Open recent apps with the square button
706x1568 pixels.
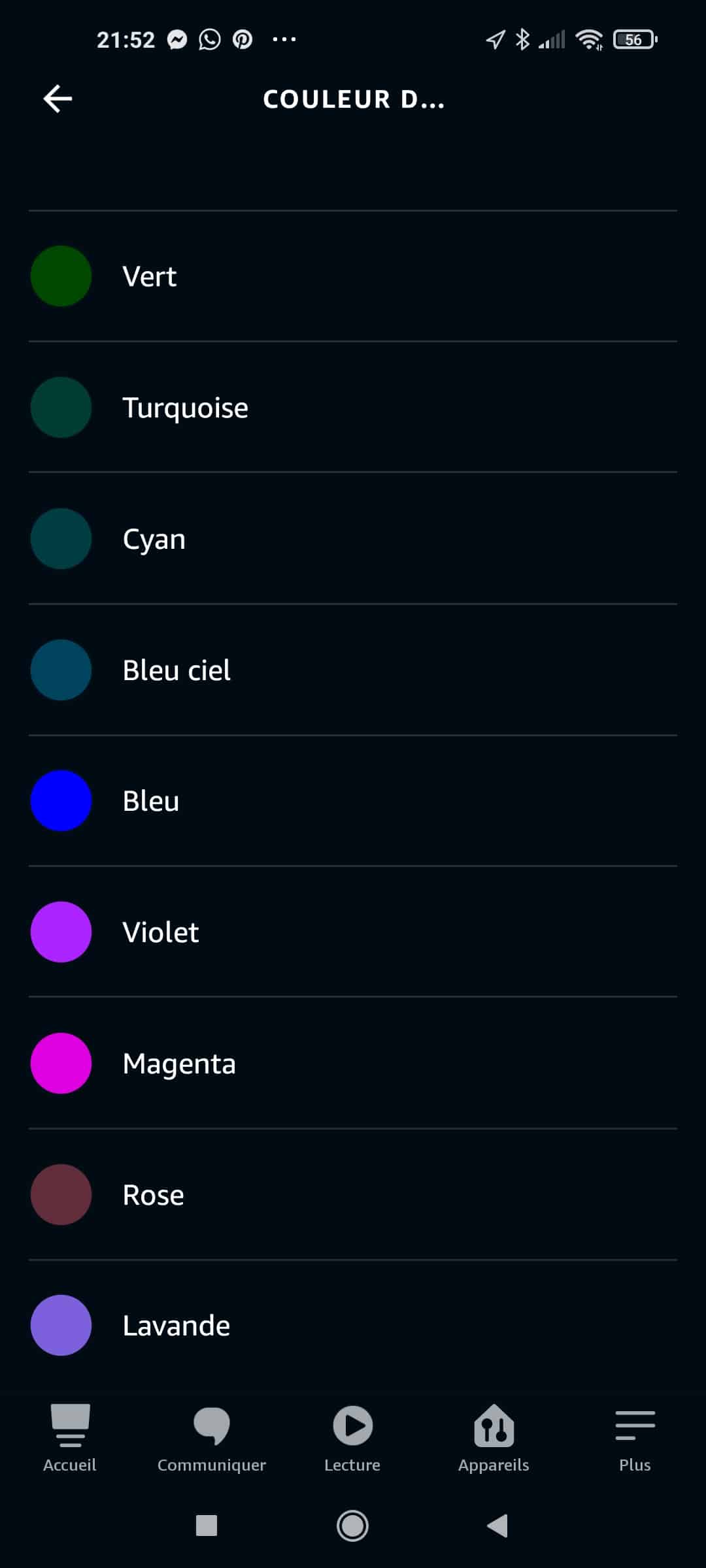click(207, 1526)
